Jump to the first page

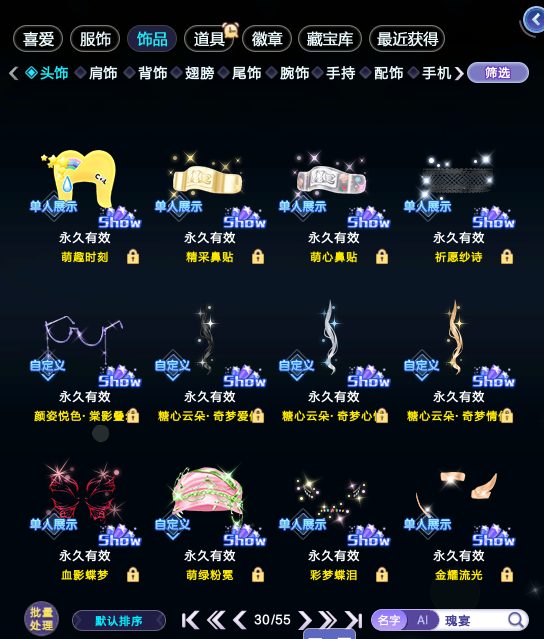(x=190, y=620)
